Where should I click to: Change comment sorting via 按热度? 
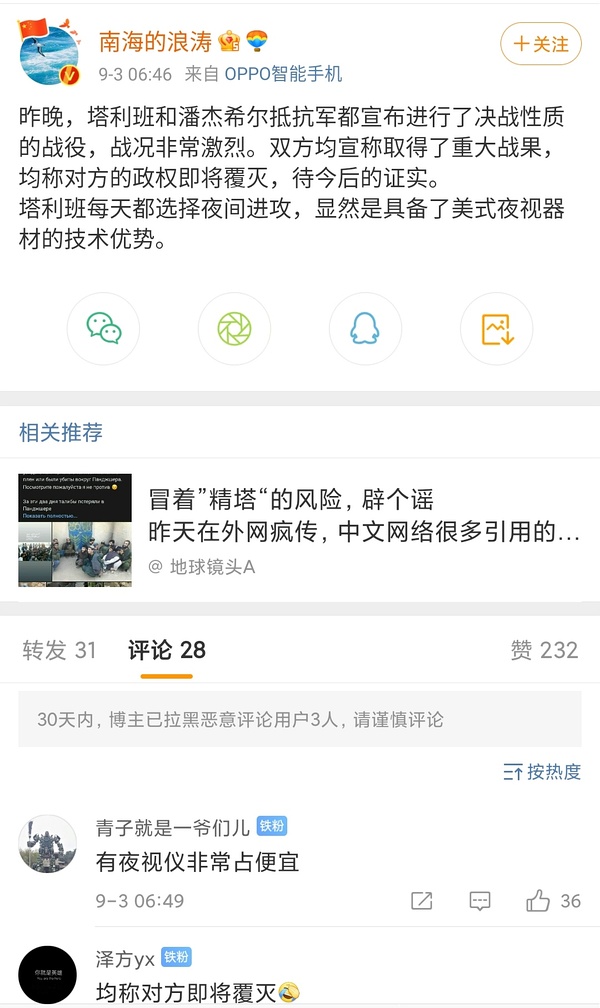(542, 771)
